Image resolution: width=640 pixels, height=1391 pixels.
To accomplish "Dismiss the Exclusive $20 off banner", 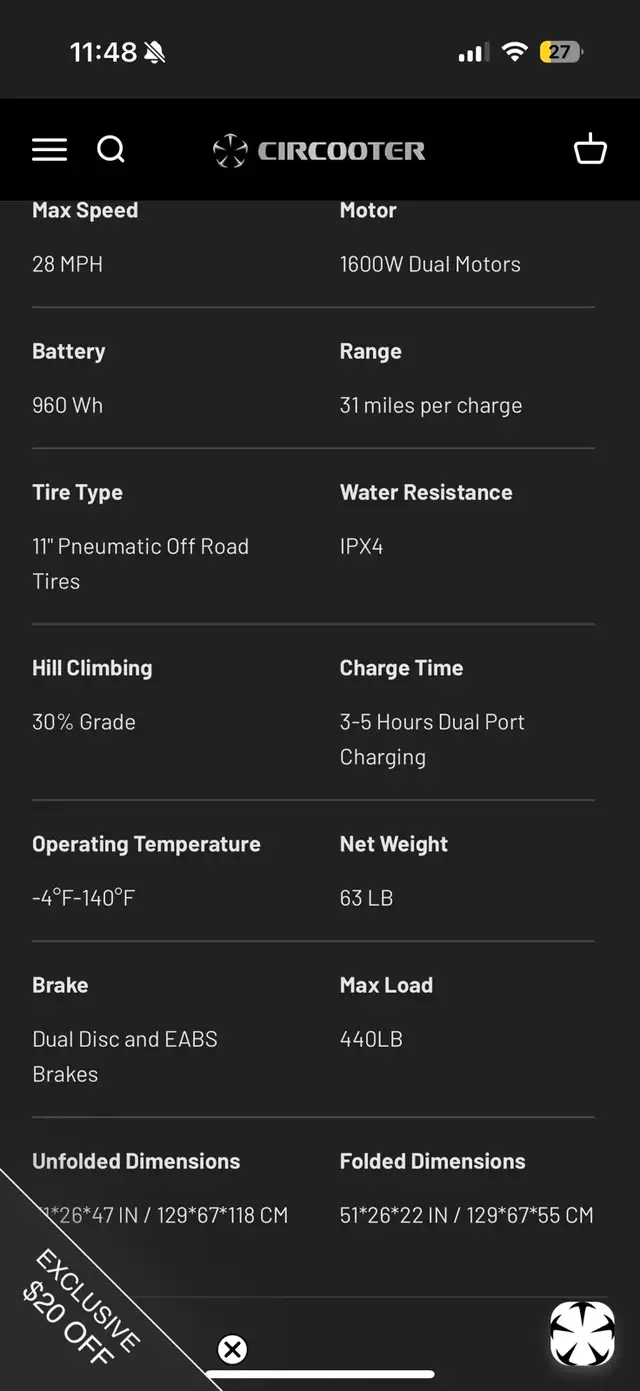I will click(x=232, y=1349).
